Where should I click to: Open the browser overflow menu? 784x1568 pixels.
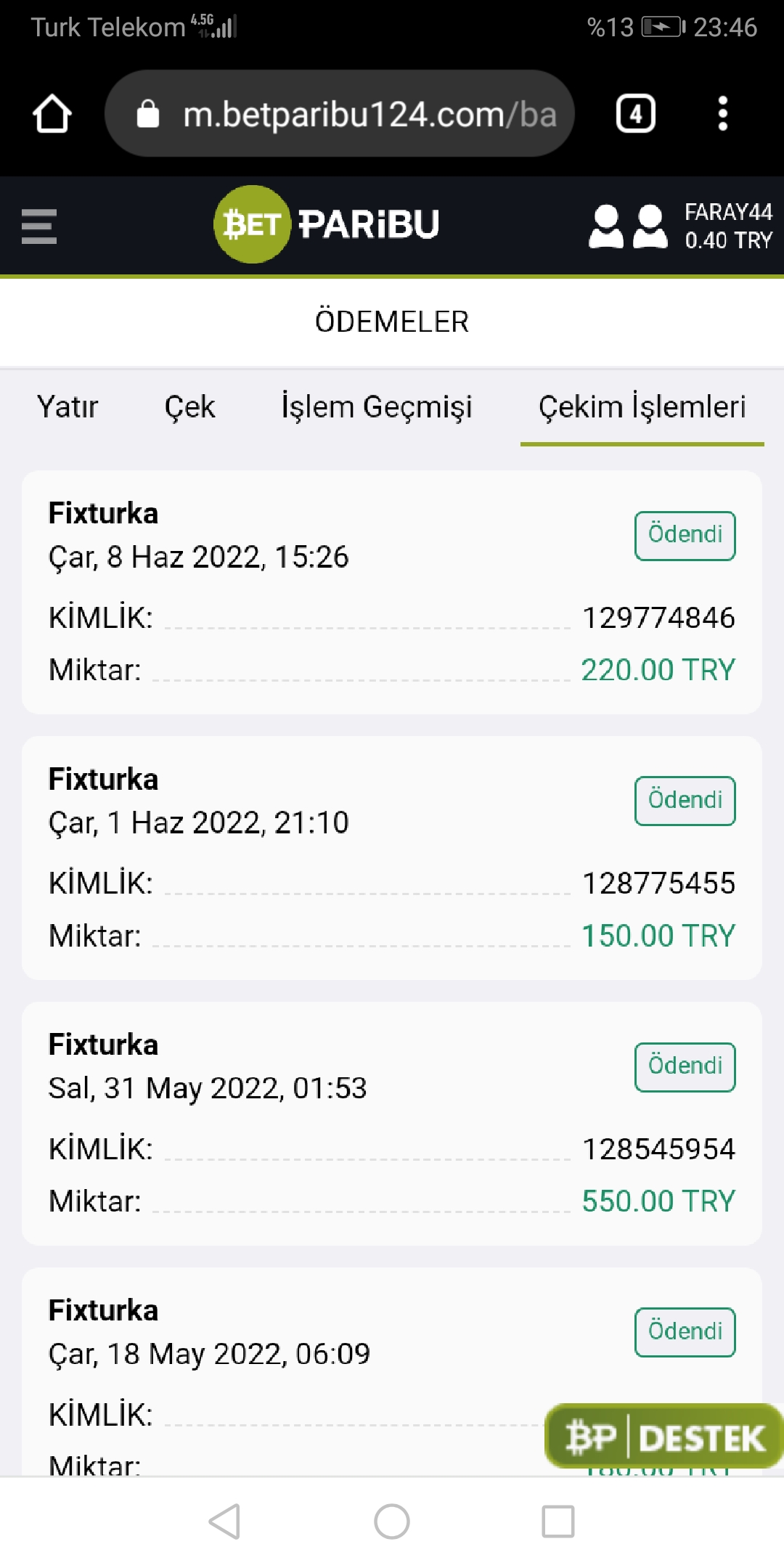click(722, 114)
